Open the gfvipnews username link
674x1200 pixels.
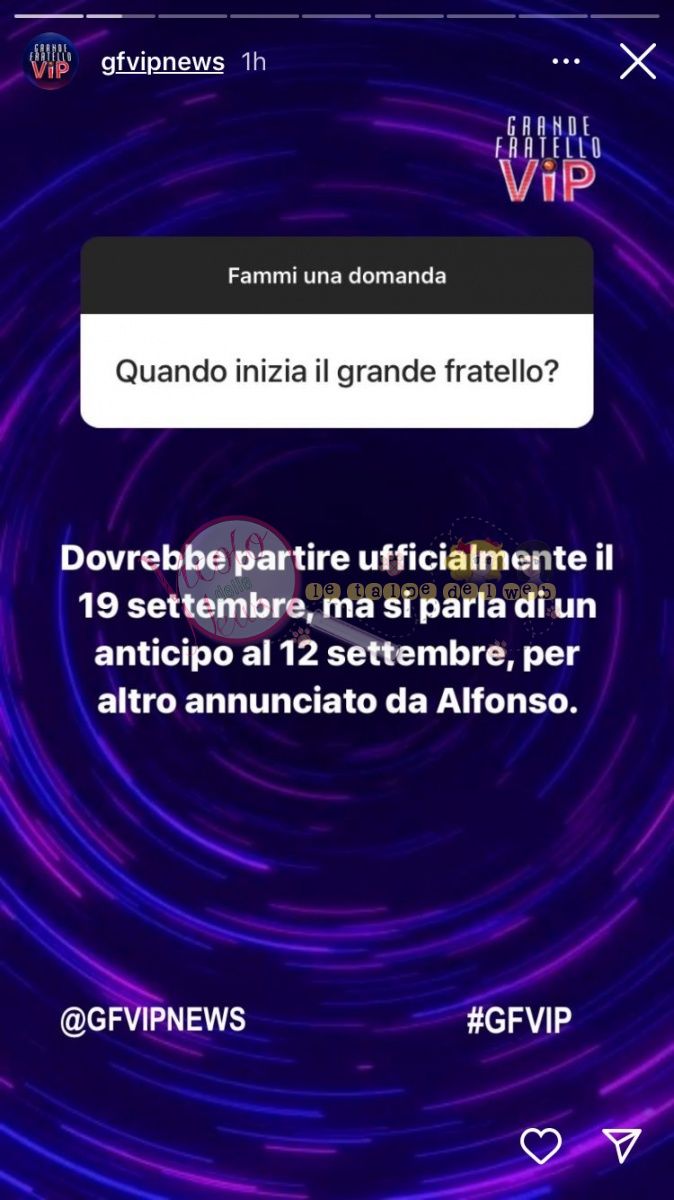point(162,62)
